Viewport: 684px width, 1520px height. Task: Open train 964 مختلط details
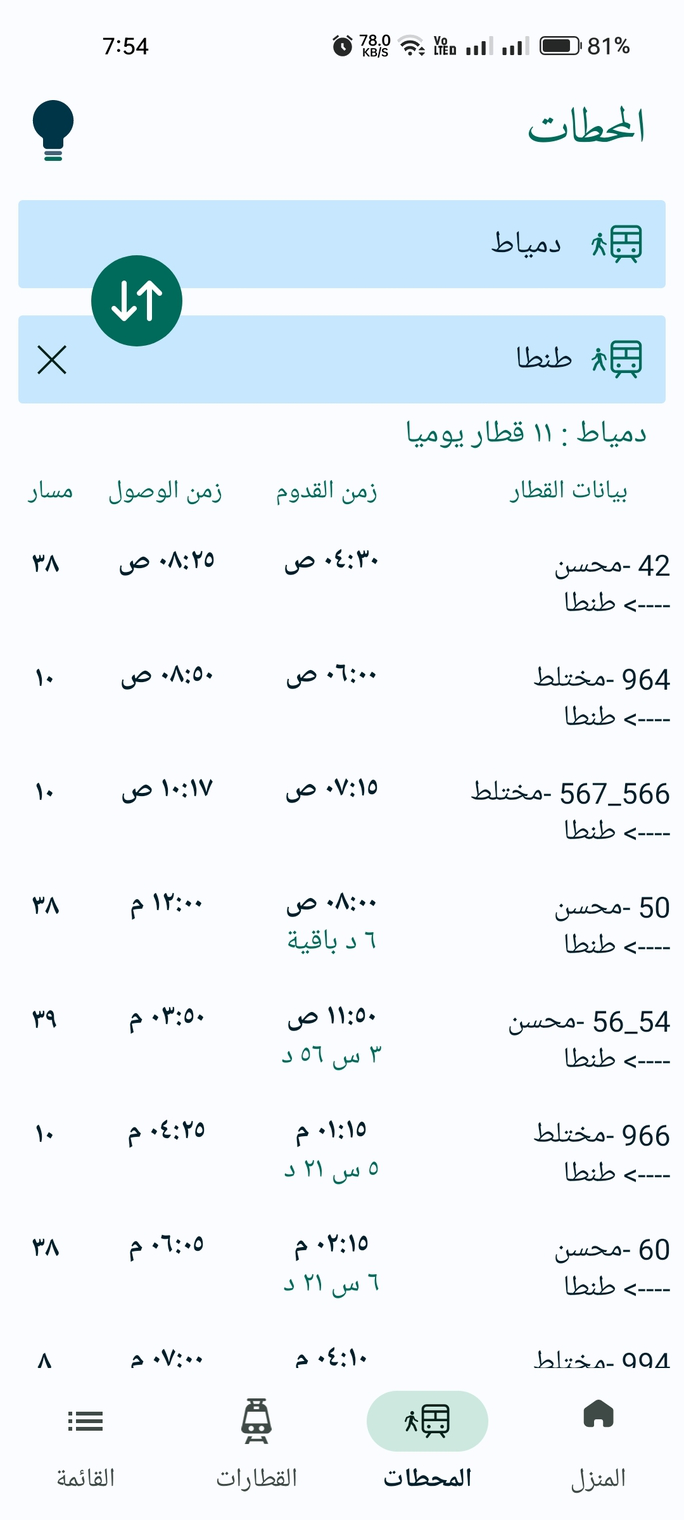click(342, 696)
